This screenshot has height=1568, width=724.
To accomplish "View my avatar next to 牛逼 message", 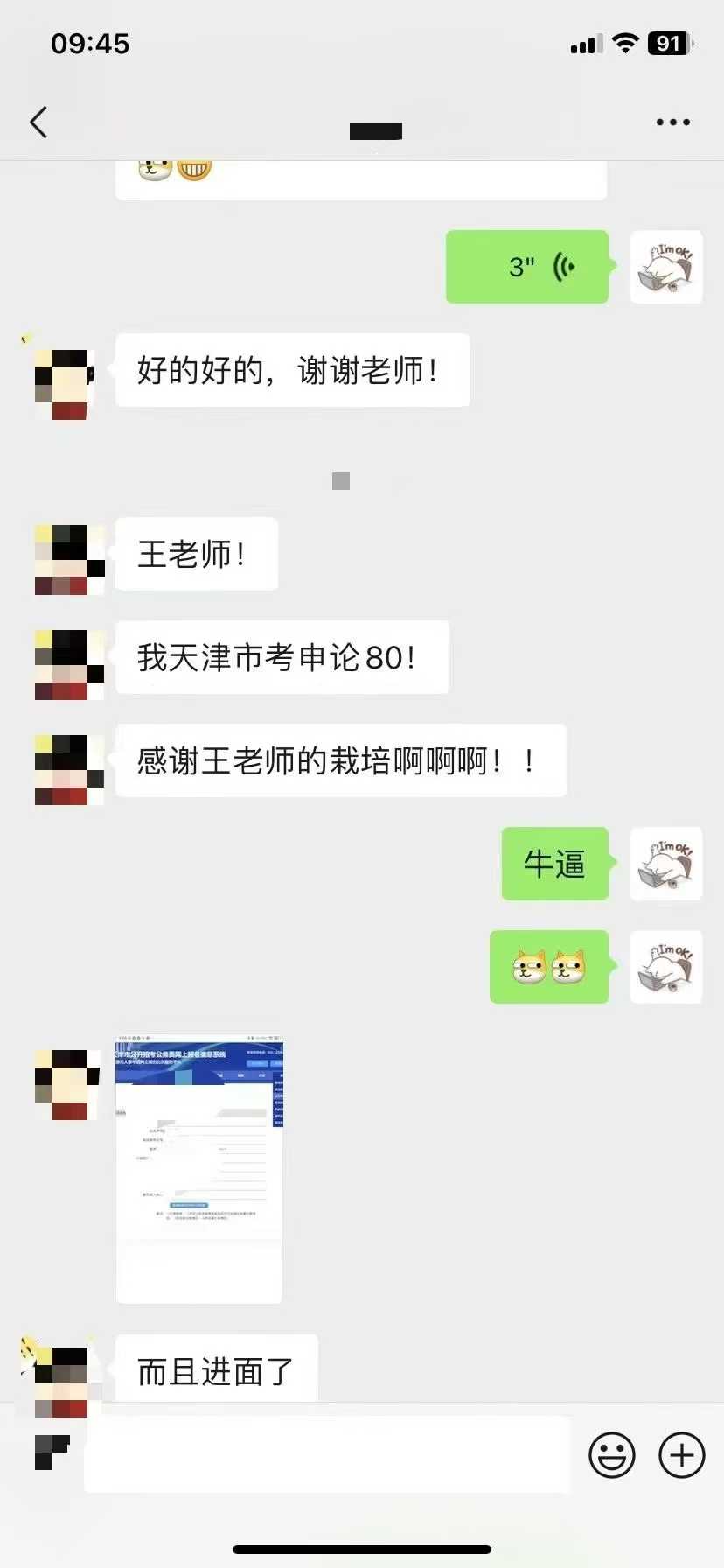I will pyautogui.click(x=665, y=864).
